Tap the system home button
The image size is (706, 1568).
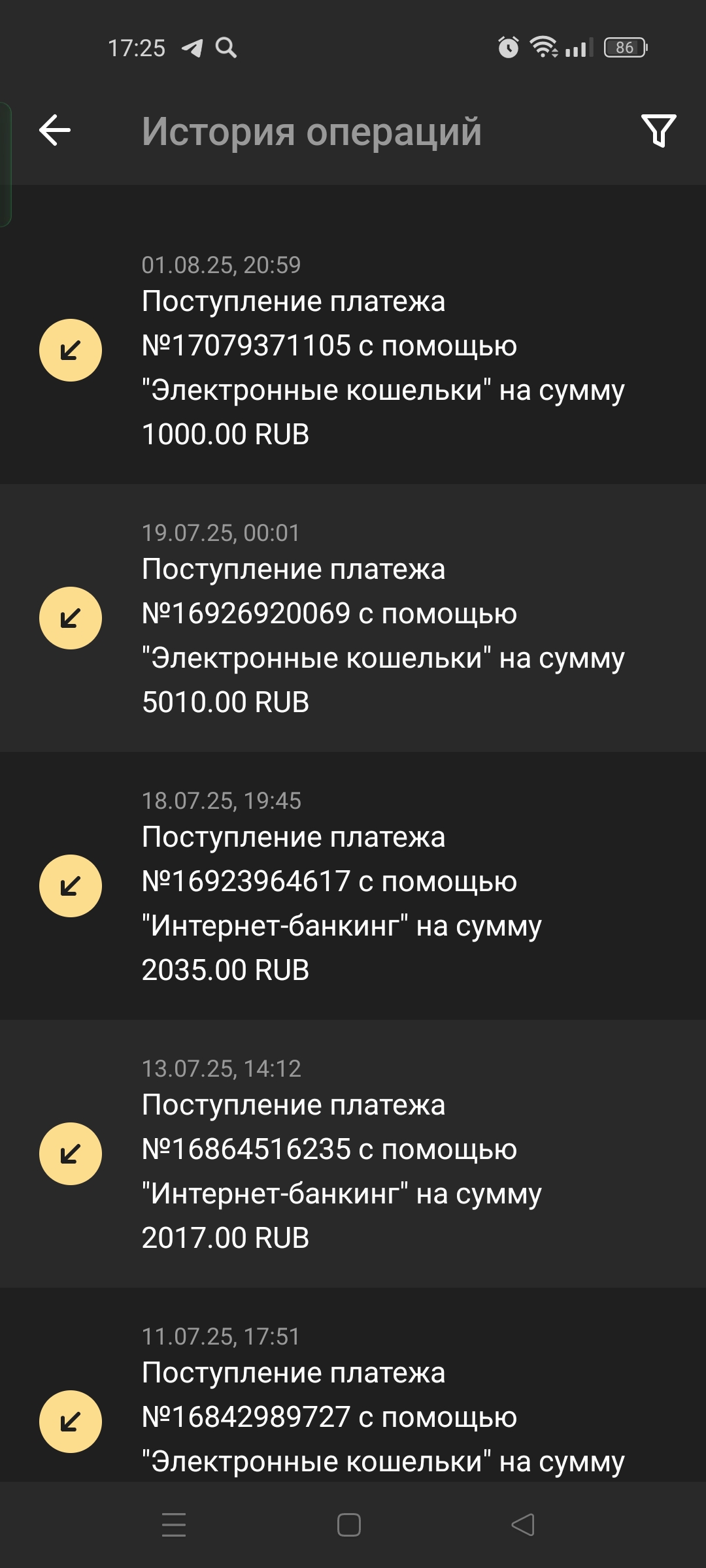coord(349,1525)
